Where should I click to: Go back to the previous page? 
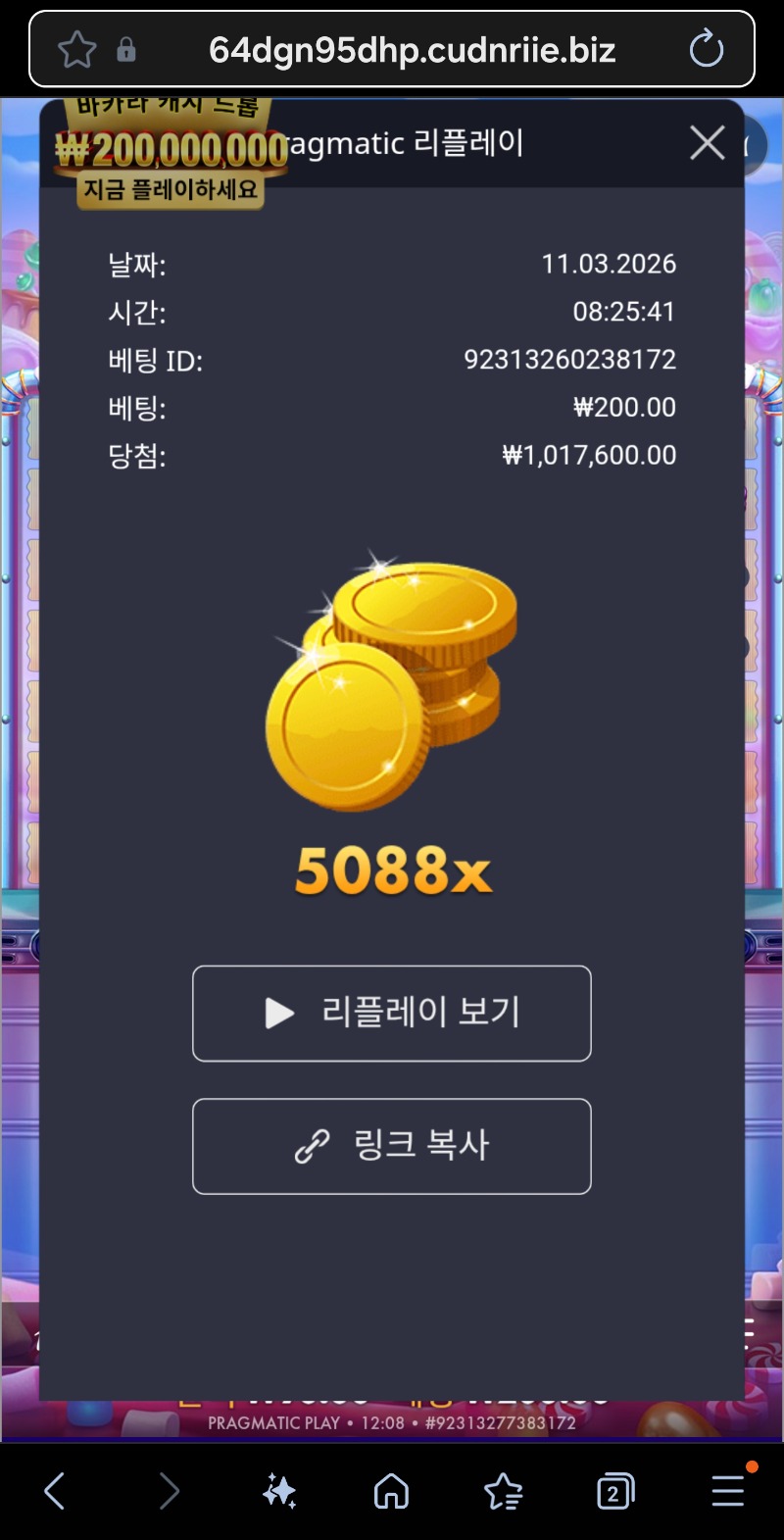55,1491
